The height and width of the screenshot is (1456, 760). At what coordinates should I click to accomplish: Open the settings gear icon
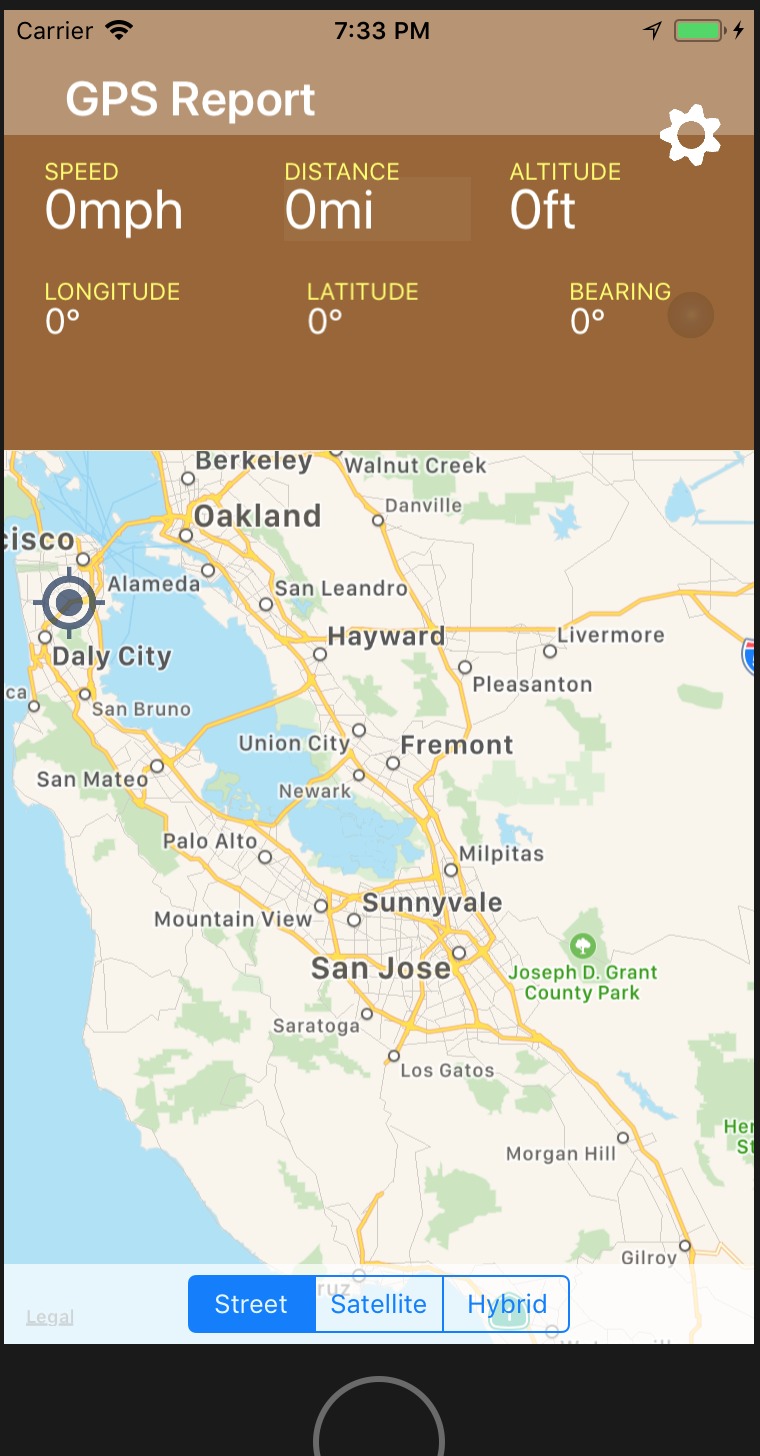(690, 134)
